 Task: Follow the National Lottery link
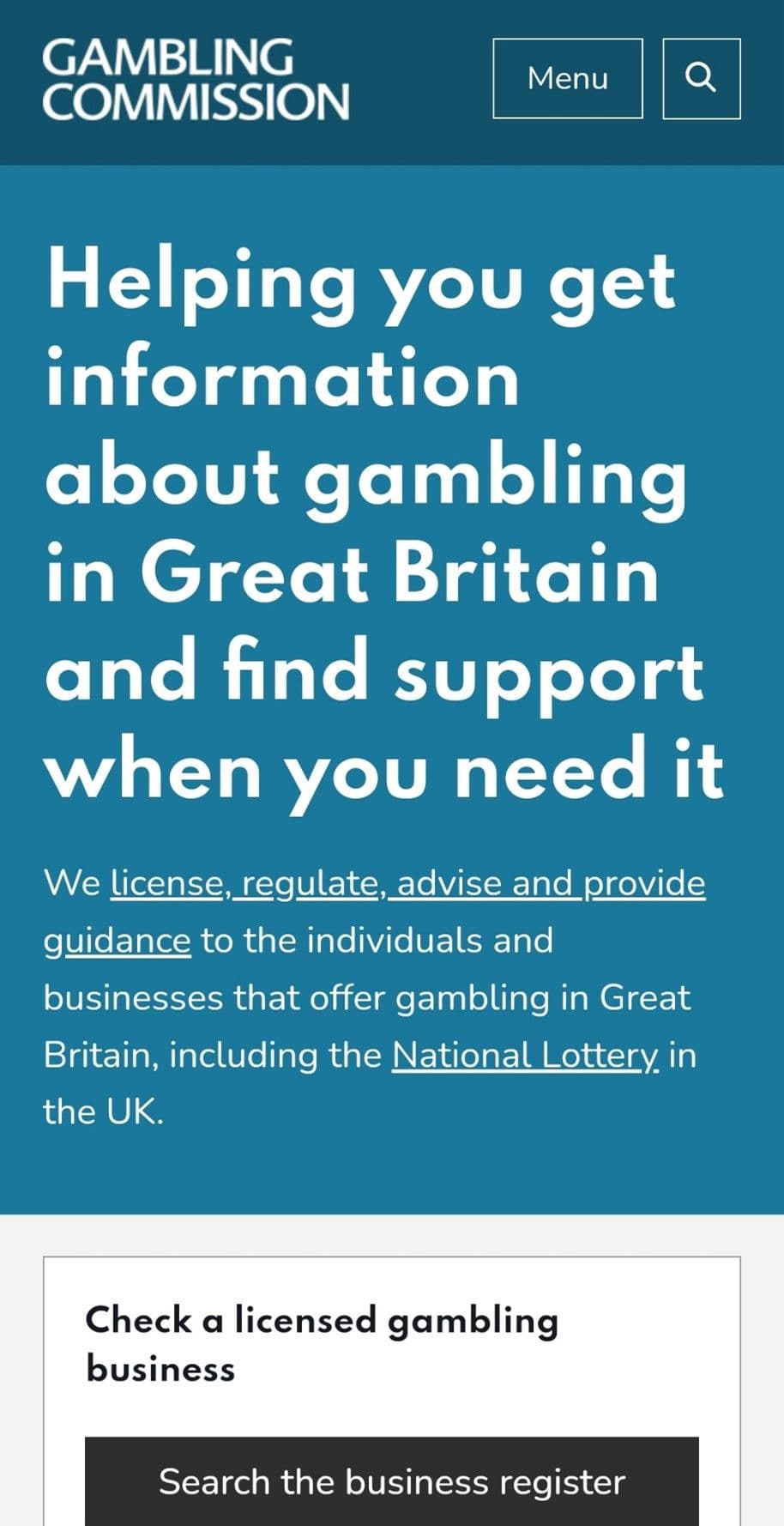tap(525, 1055)
